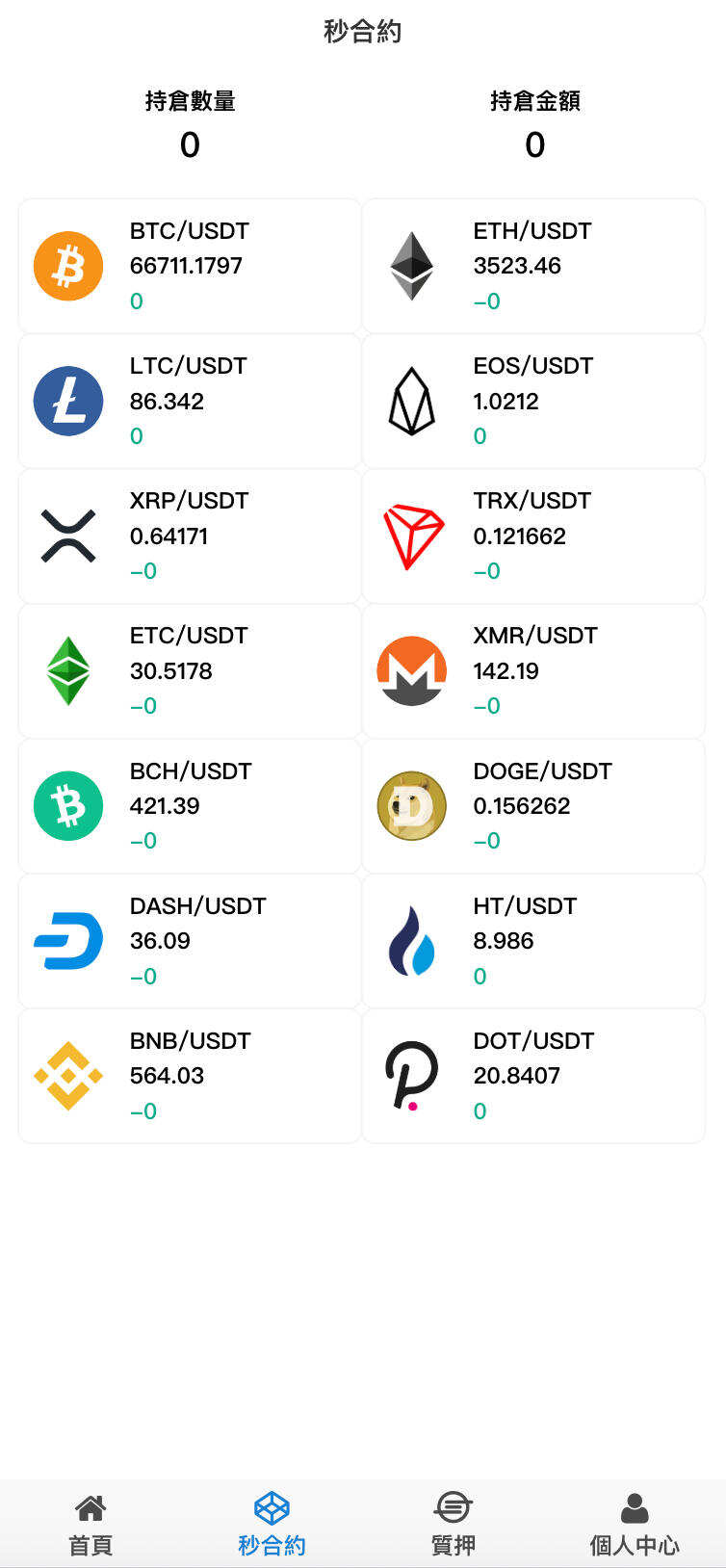Go to the 首頁 home tab
This screenshot has height=1568, width=726.
(x=91, y=1525)
